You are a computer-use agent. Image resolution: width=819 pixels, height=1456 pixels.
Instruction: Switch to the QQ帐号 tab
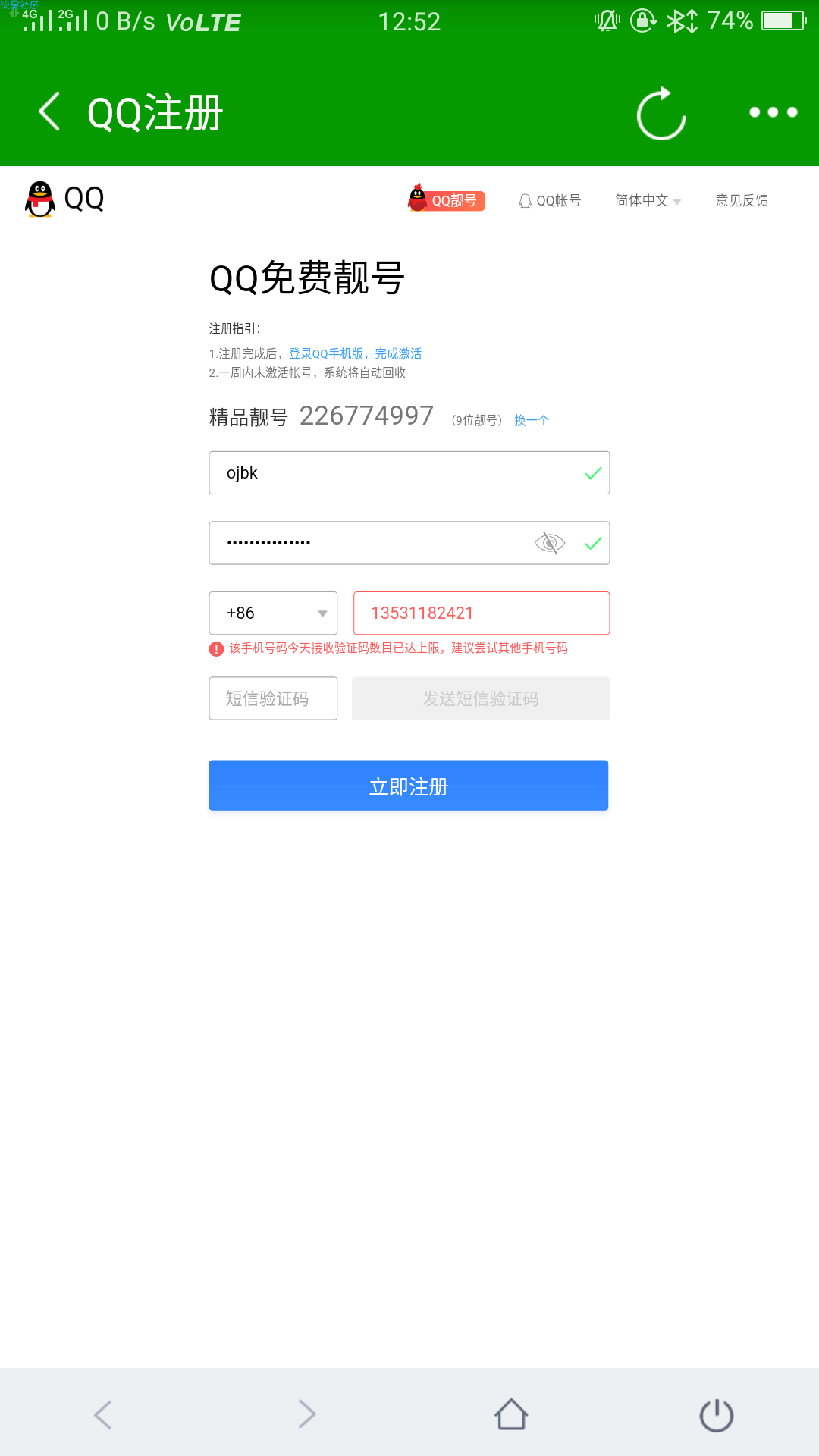click(x=550, y=200)
